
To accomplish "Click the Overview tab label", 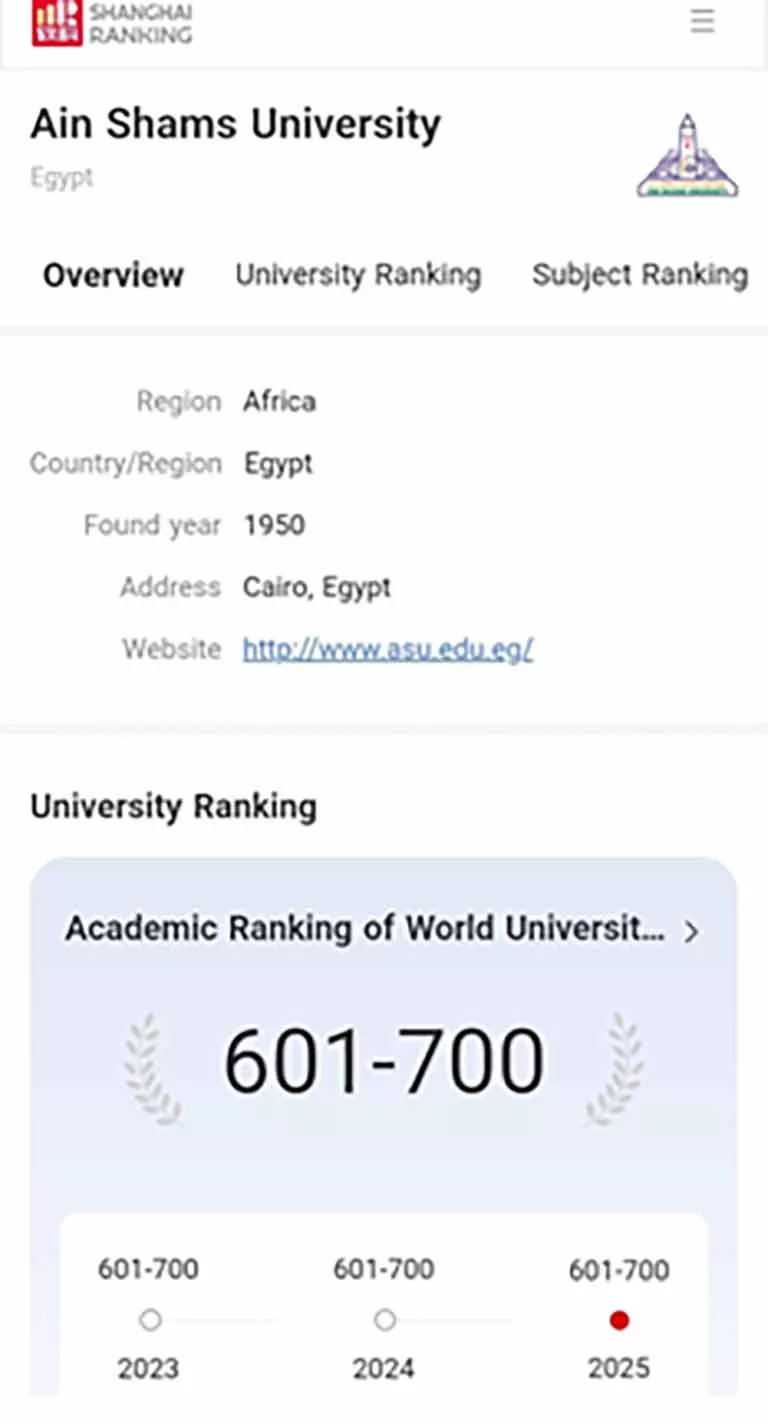I will click(112, 275).
